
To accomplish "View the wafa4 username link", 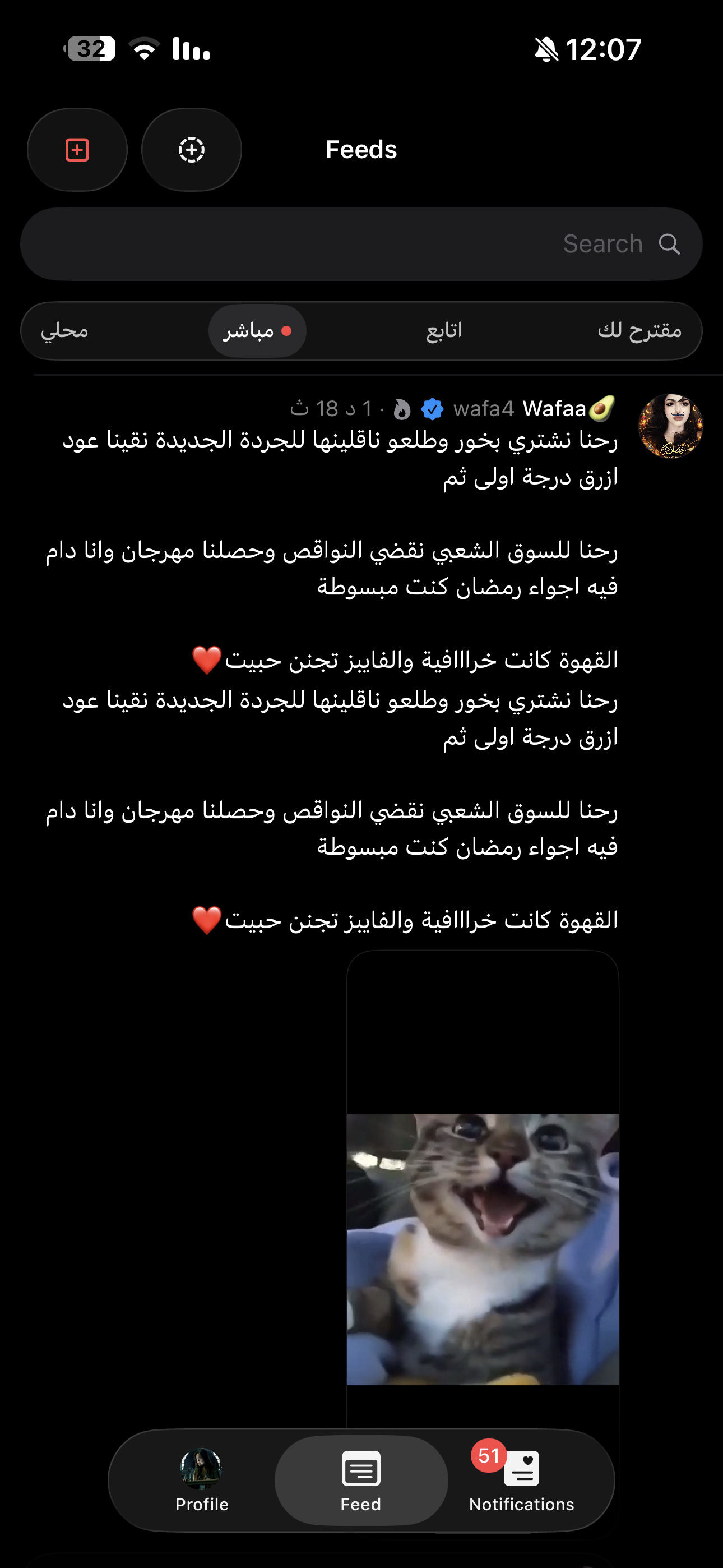I will 484,408.
